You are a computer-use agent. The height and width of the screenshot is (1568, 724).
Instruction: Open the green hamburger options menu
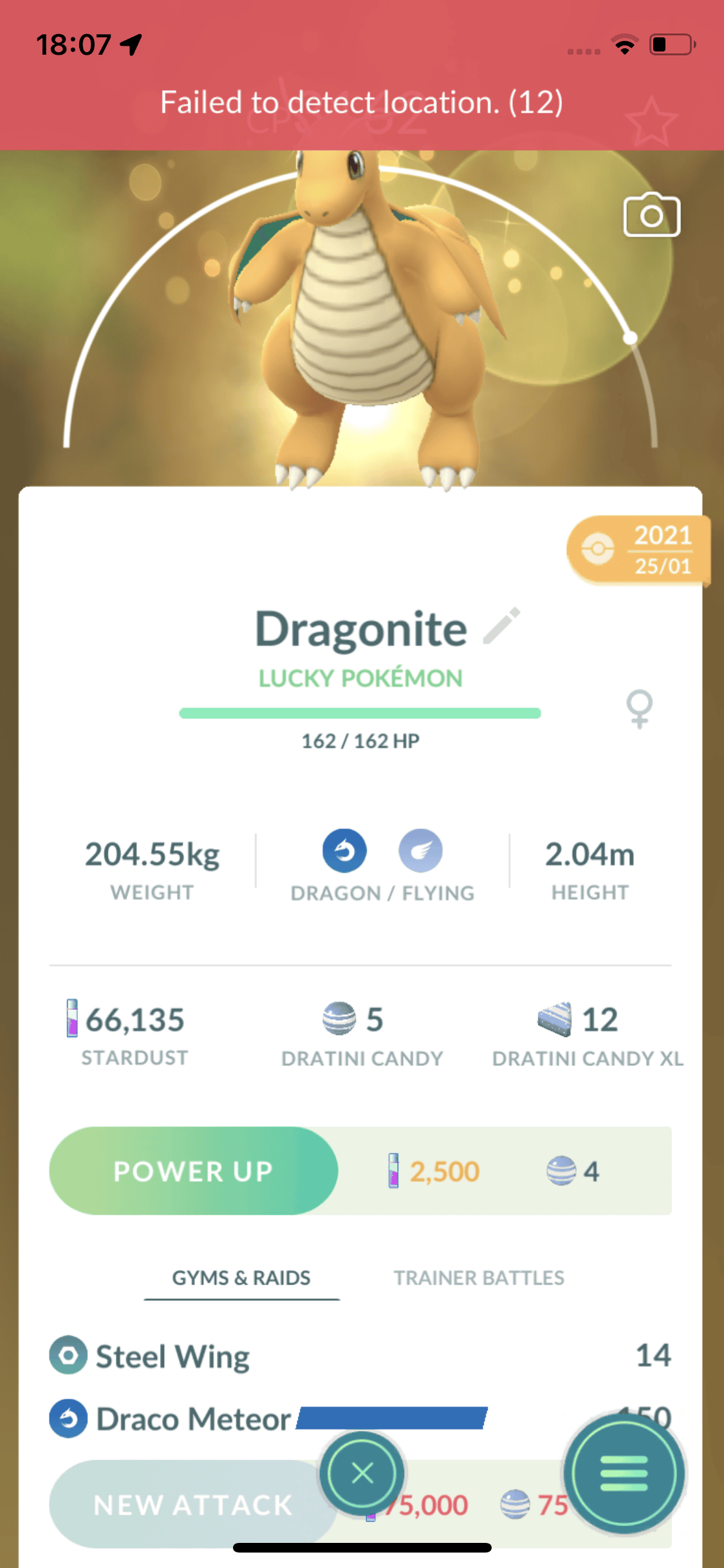point(623,1473)
